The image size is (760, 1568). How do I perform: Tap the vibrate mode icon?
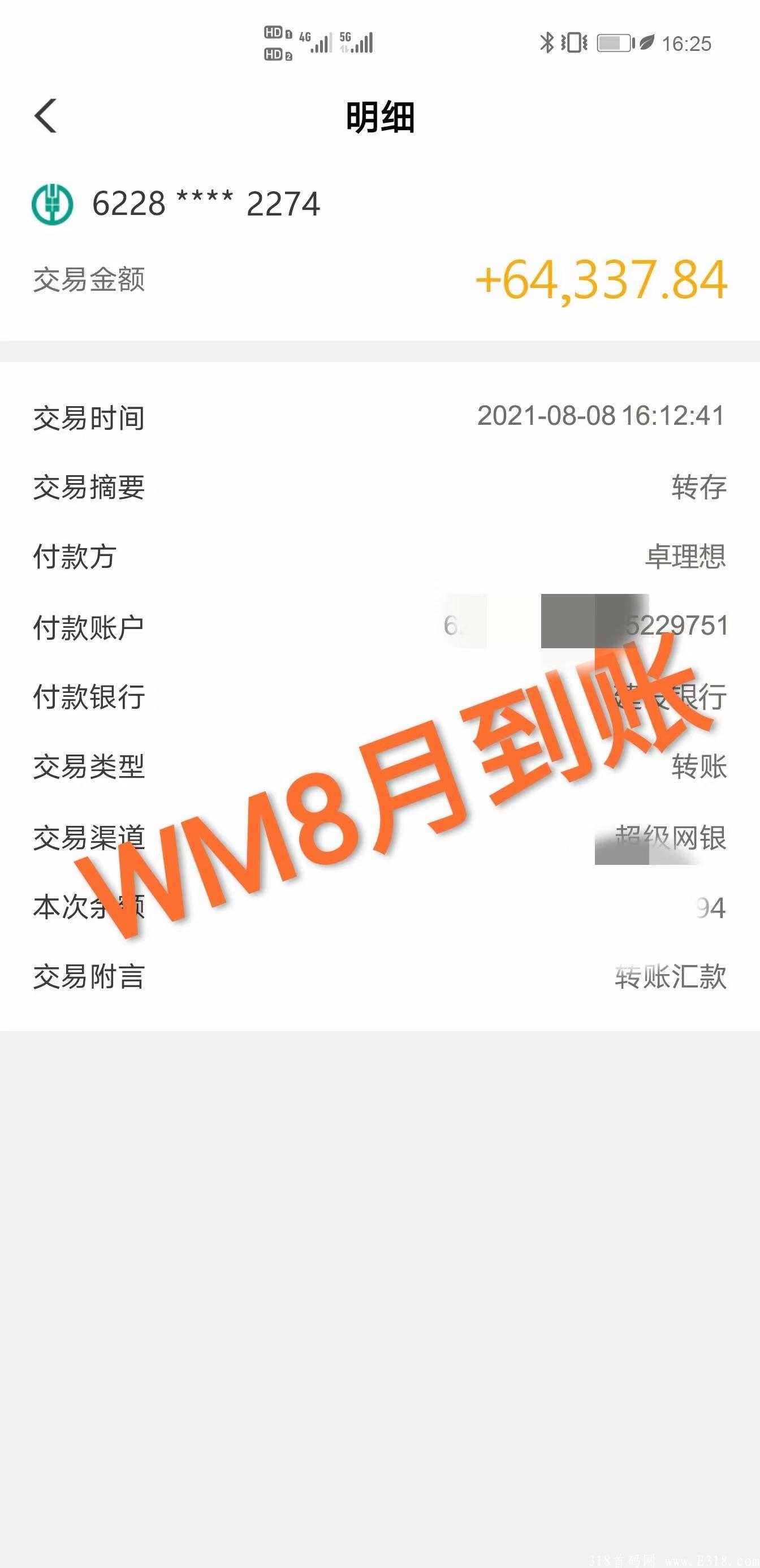click(x=574, y=42)
